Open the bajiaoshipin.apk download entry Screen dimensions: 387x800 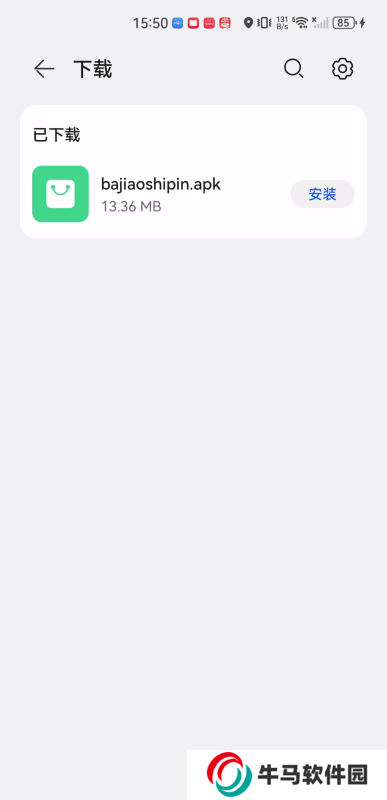(193, 194)
